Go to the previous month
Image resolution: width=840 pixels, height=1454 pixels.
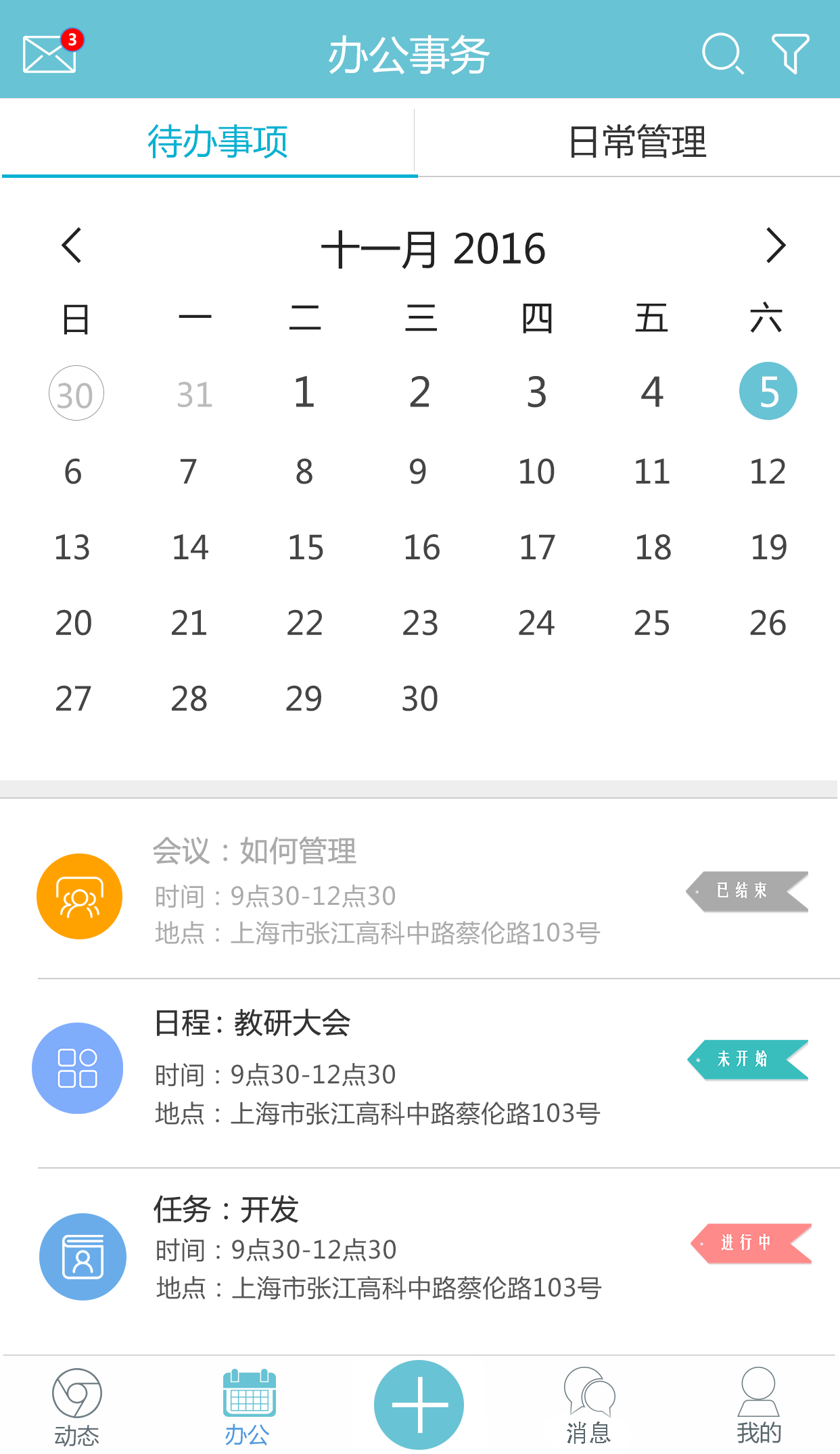point(72,245)
